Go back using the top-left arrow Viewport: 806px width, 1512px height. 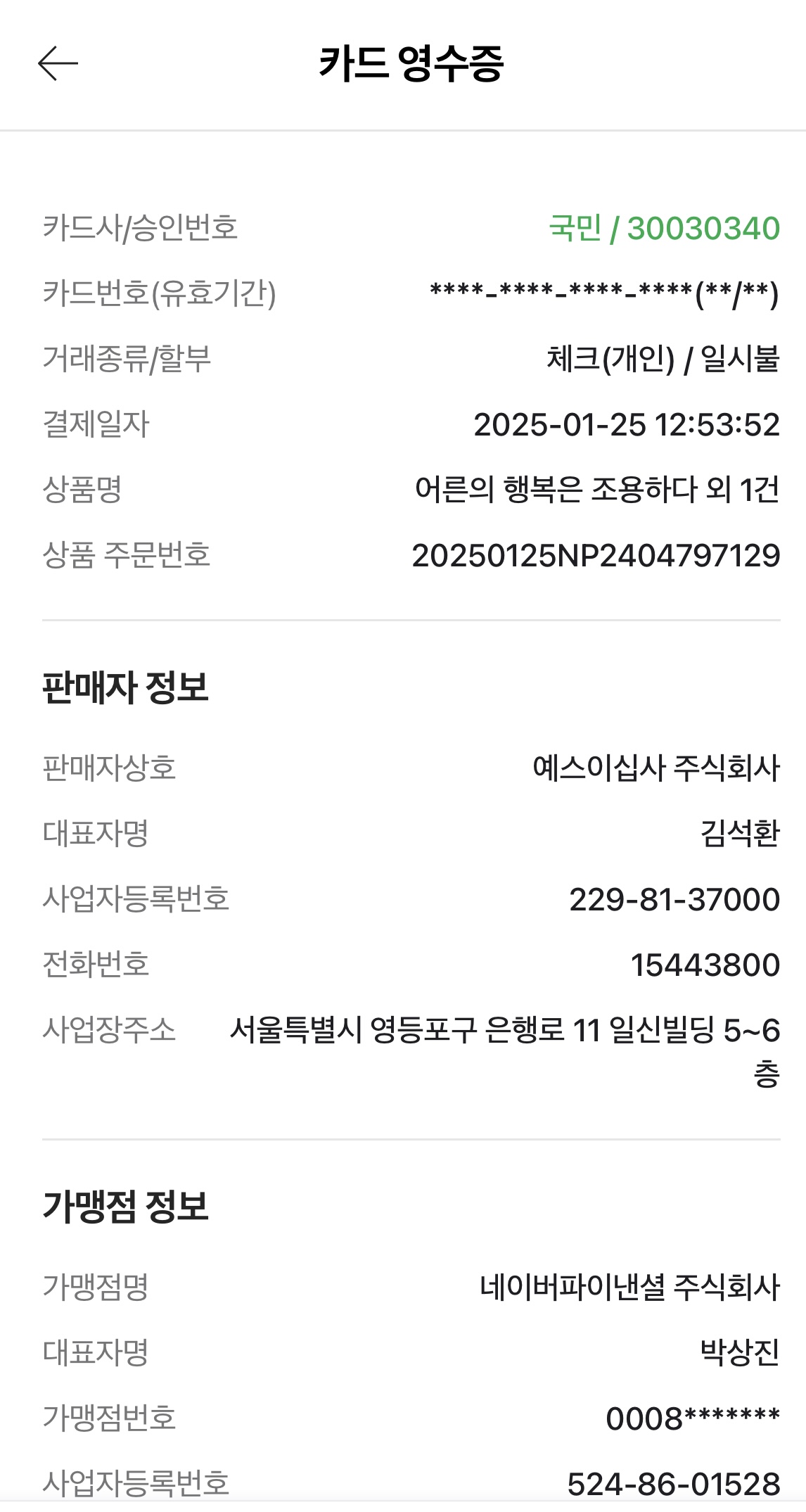tap(58, 64)
